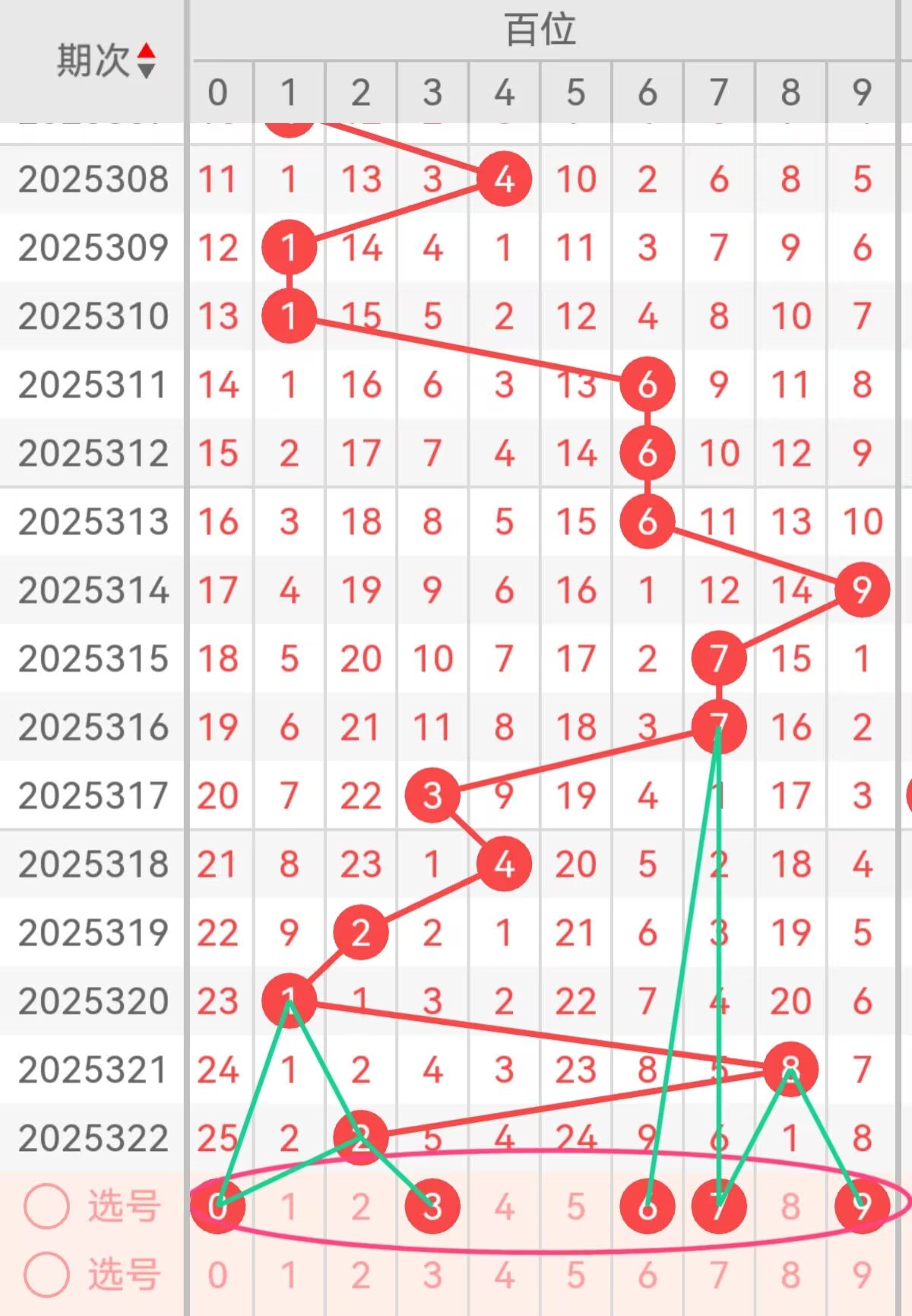
Task: Remove highlighted number 9 from selection
Action: click(x=861, y=1206)
